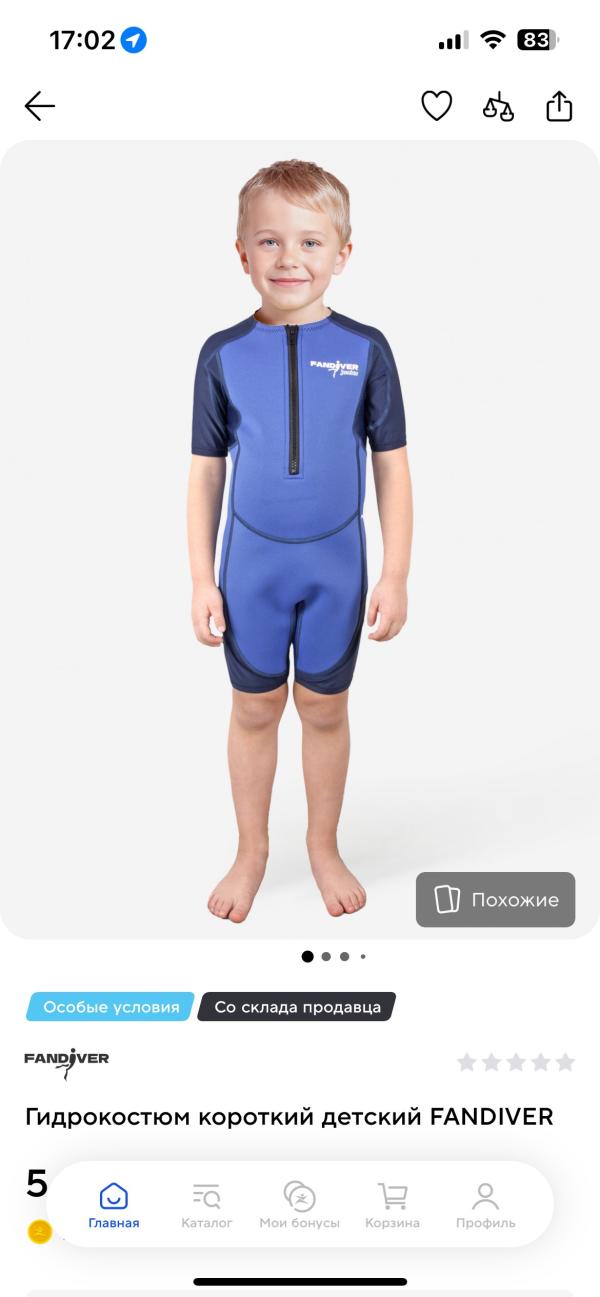View the star rating reviews
This screenshot has height=1297, width=600.
click(x=516, y=1062)
